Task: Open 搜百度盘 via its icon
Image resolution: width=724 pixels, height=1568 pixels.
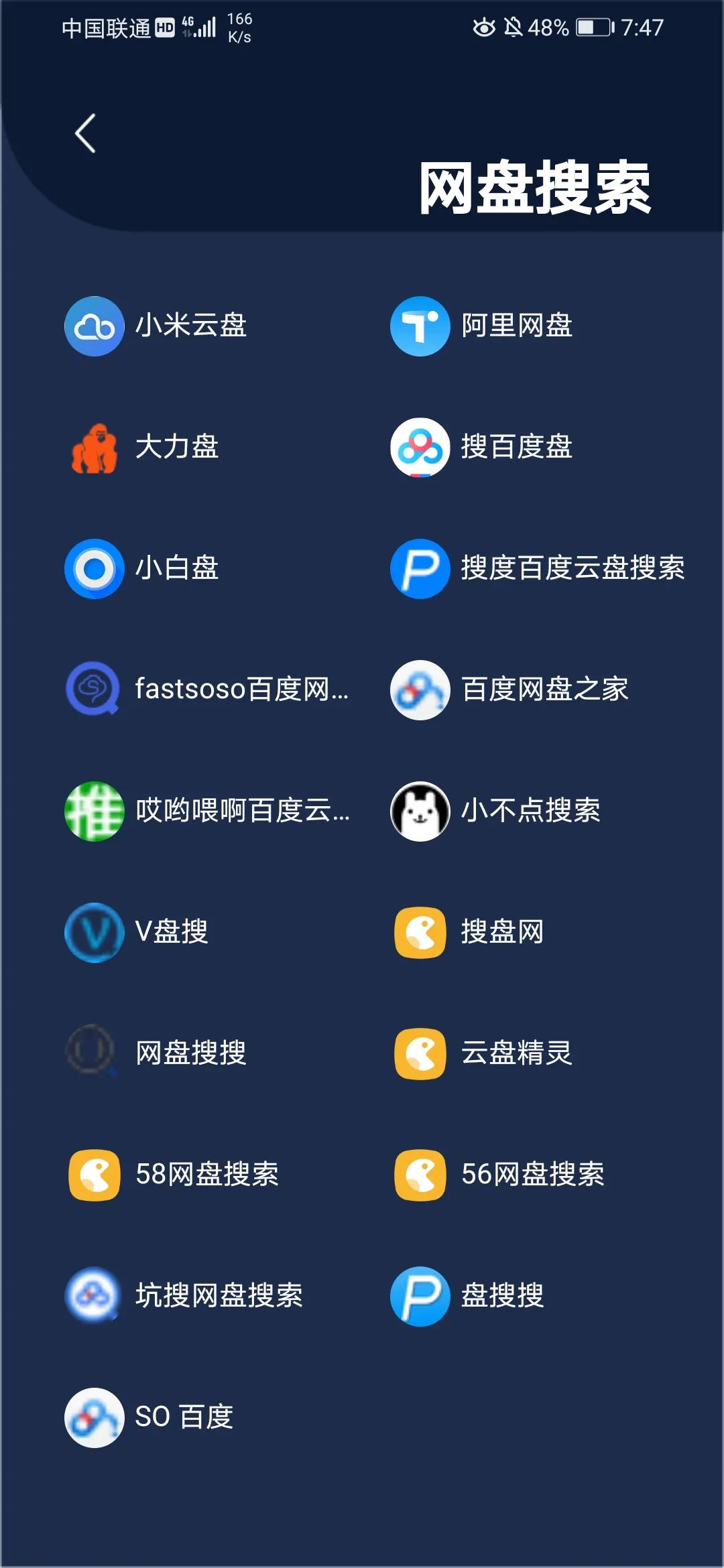Action: (419, 448)
